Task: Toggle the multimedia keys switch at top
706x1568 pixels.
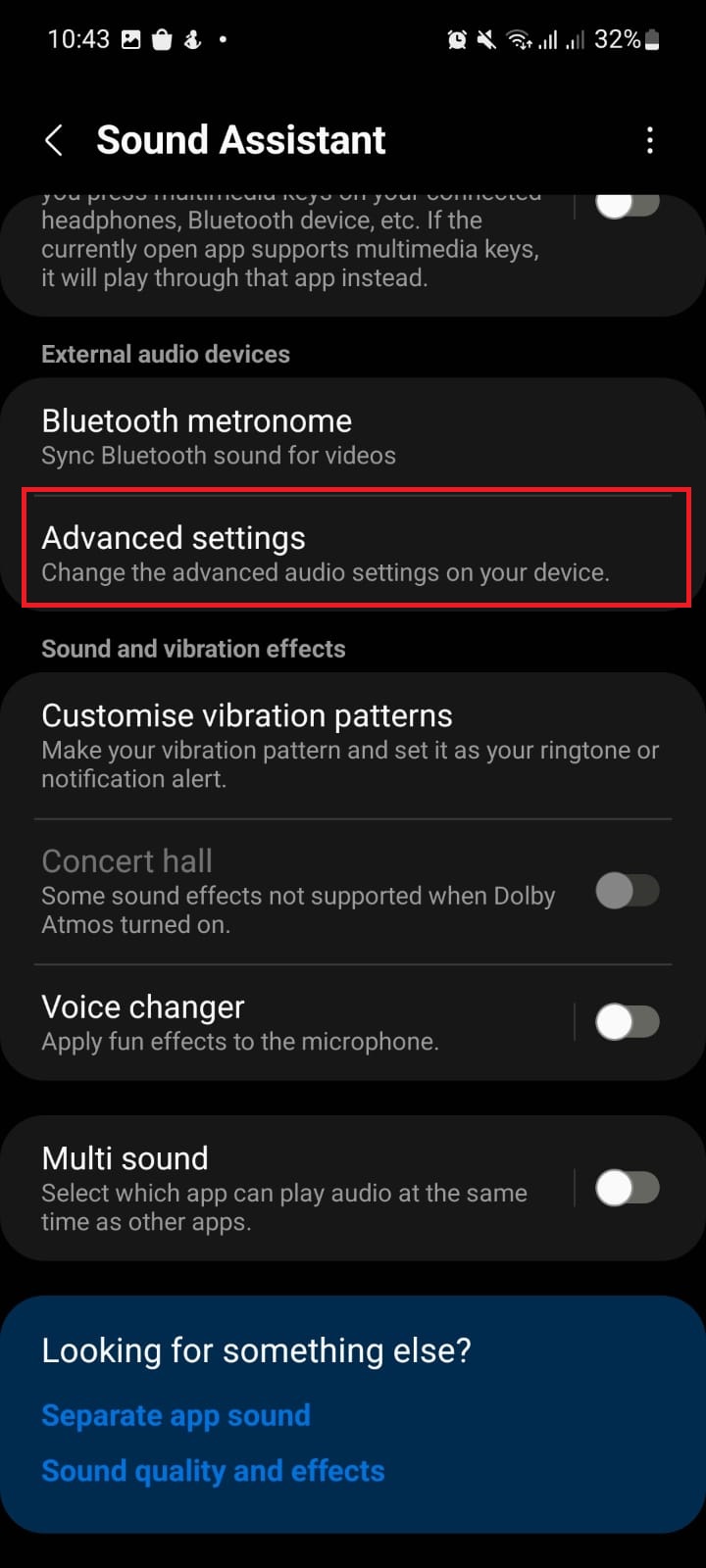Action: 628,206
